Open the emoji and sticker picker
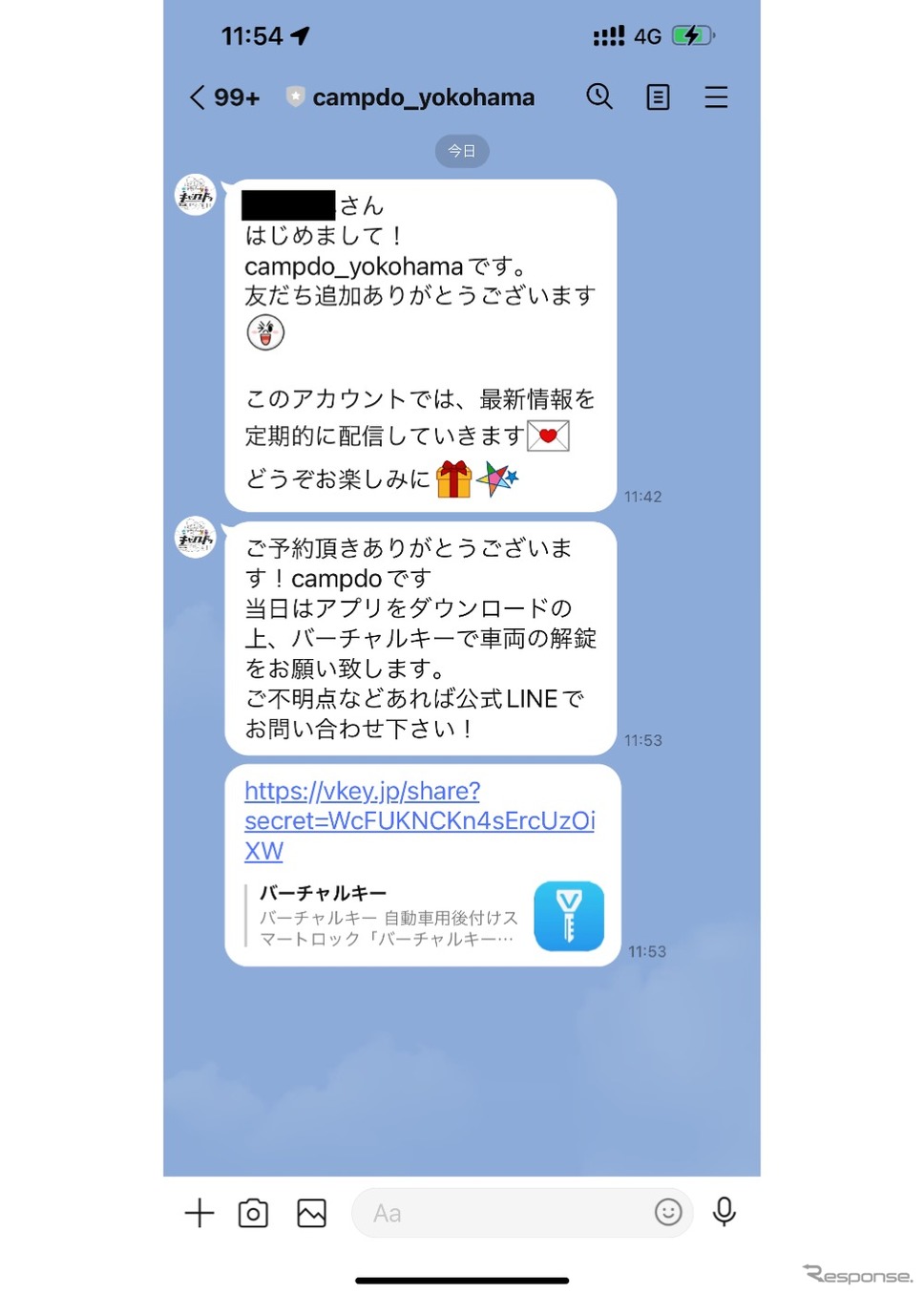Image resolution: width=924 pixels, height=1295 pixels. [x=668, y=1212]
